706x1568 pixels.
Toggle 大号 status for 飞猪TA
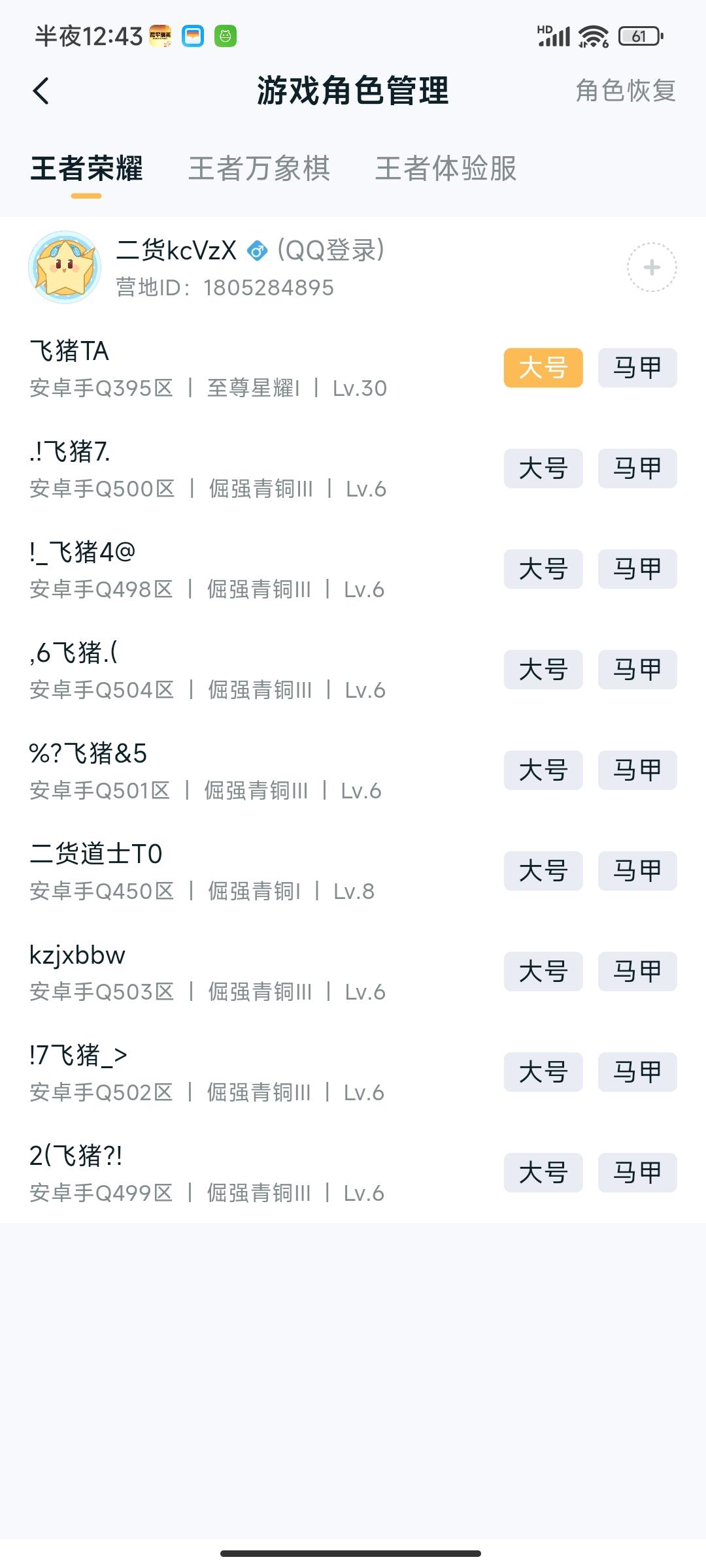coord(543,367)
